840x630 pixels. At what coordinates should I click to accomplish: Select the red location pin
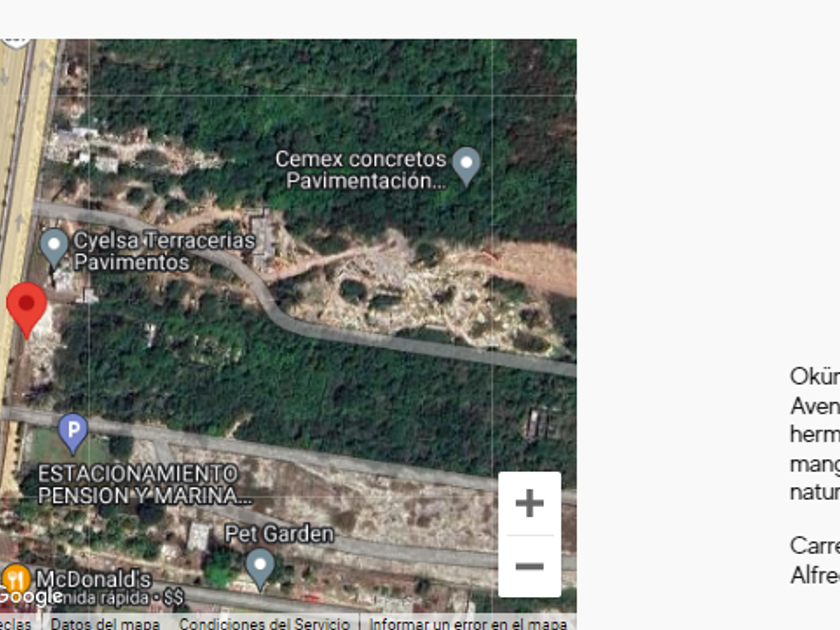pos(27,308)
